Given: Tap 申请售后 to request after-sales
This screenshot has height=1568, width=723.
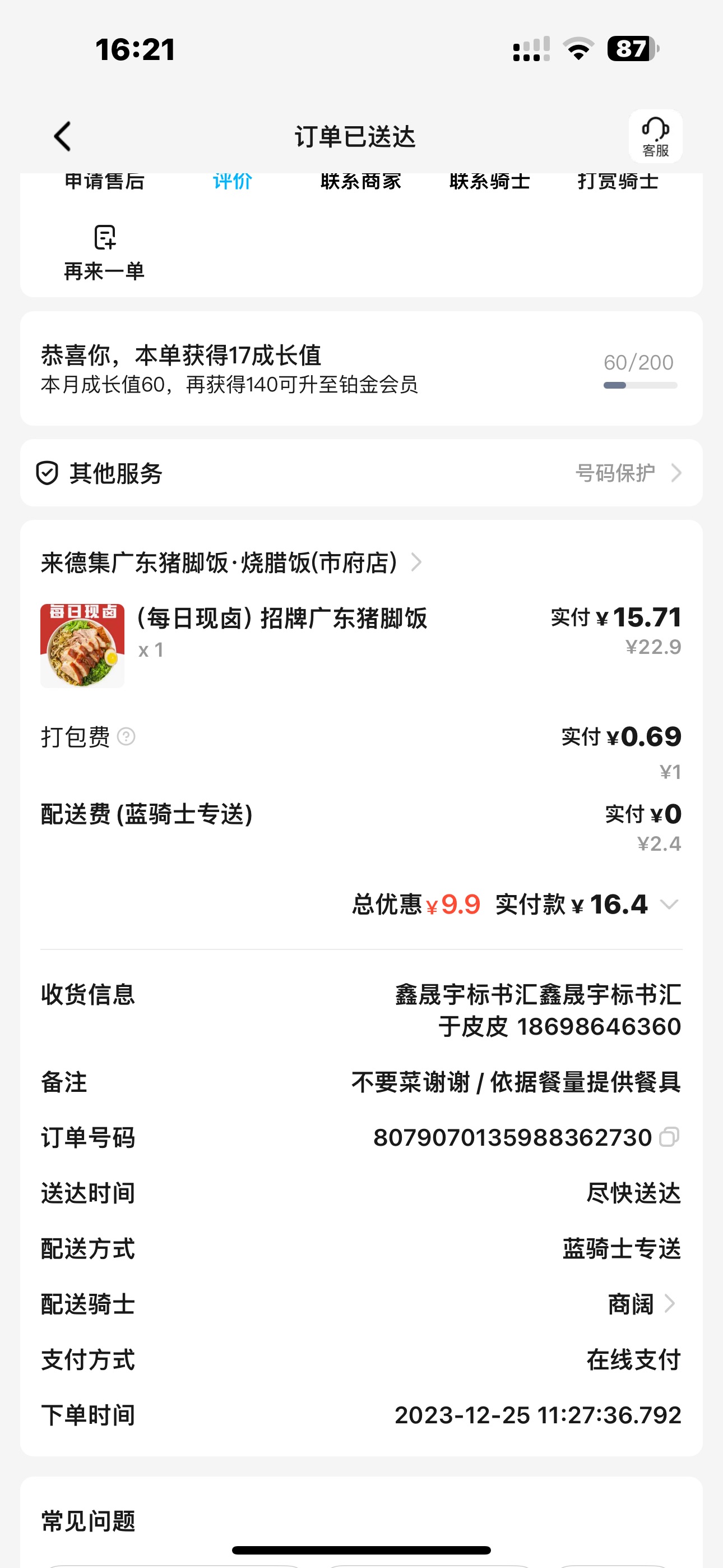Looking at the screenshot, I should [x=104, y=181].
